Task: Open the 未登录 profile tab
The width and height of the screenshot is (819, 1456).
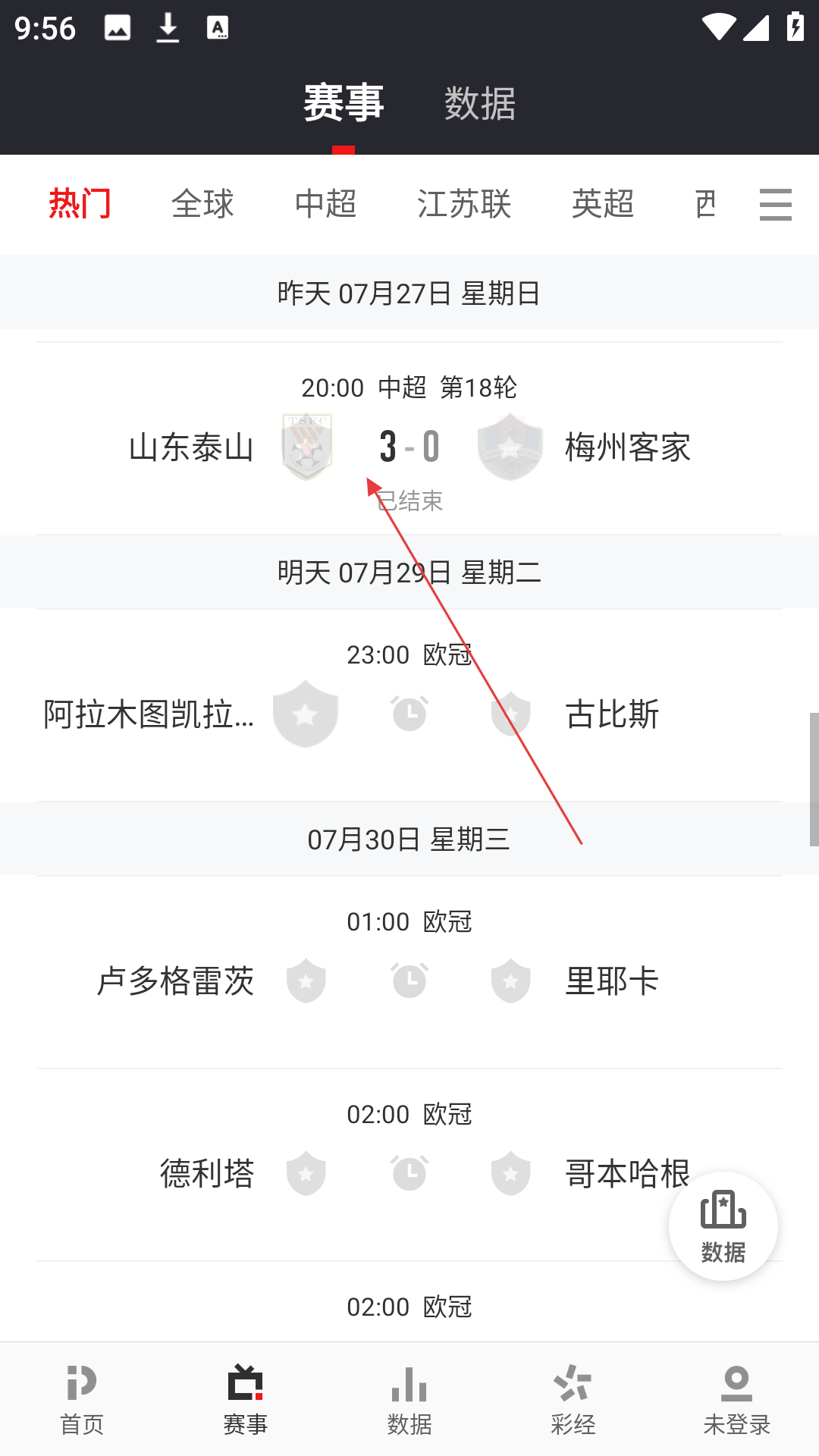Action: click(737, 1400)
